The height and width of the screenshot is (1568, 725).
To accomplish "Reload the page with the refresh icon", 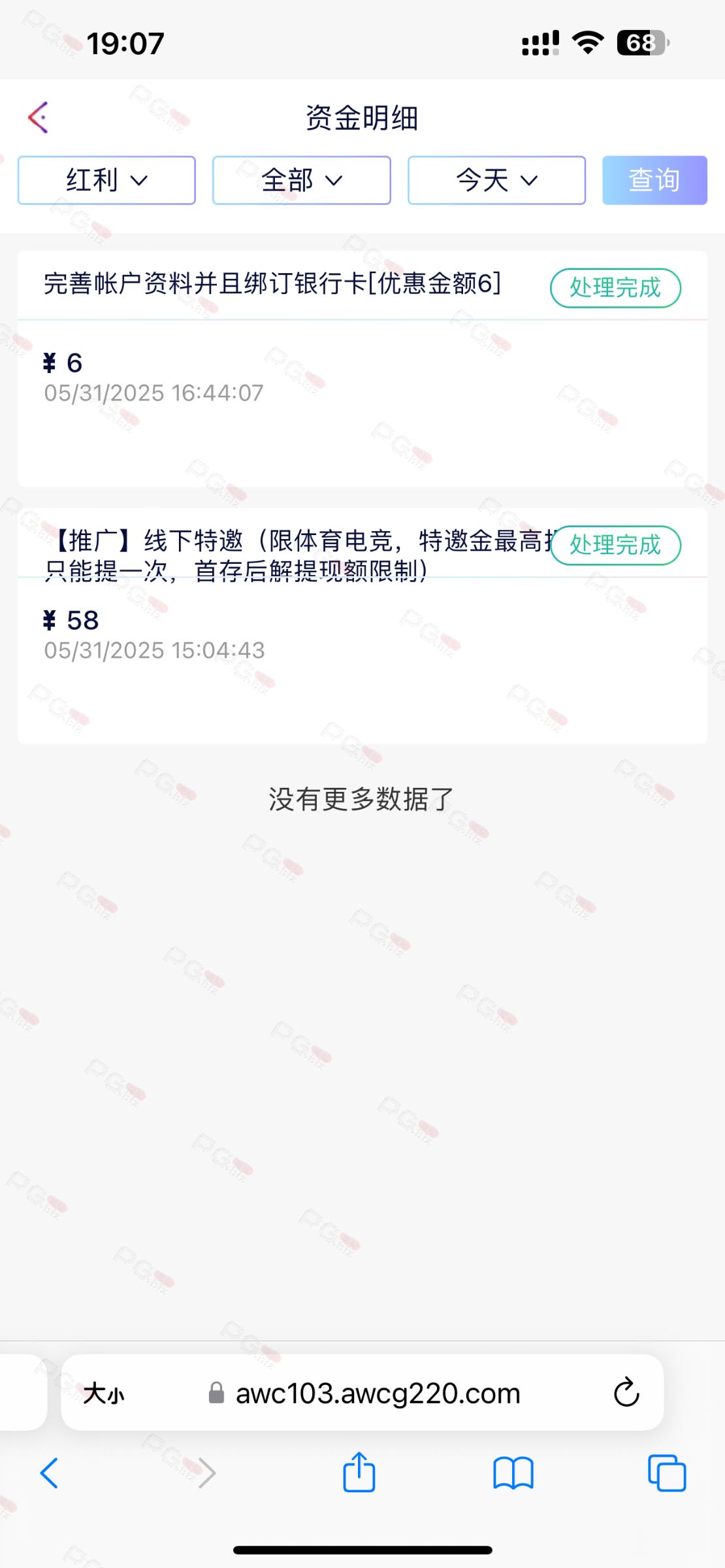I will click(626, 1392).
